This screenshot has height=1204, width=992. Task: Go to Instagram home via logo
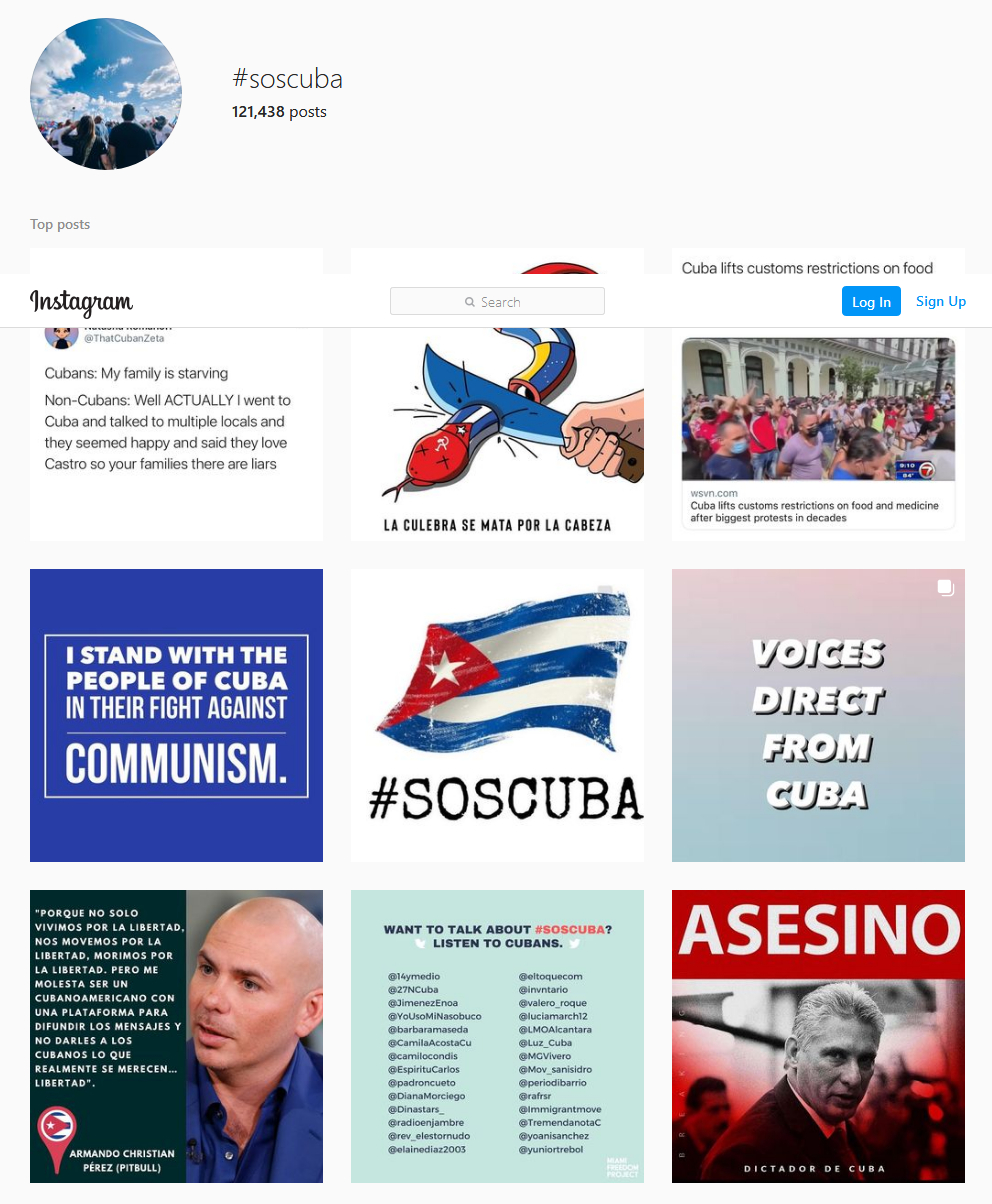coord(81,301)
